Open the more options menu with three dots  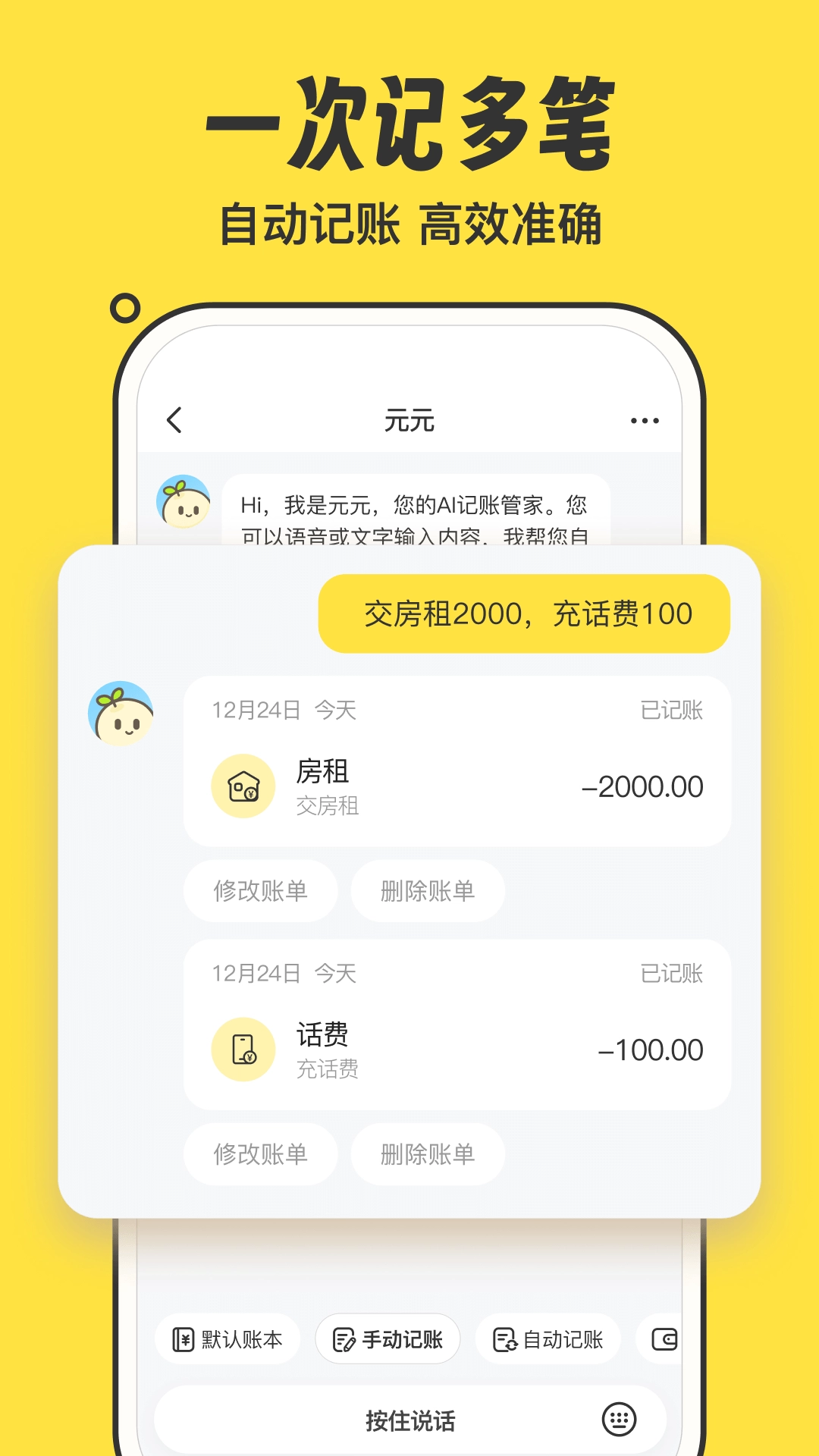[x=644, y=419]
